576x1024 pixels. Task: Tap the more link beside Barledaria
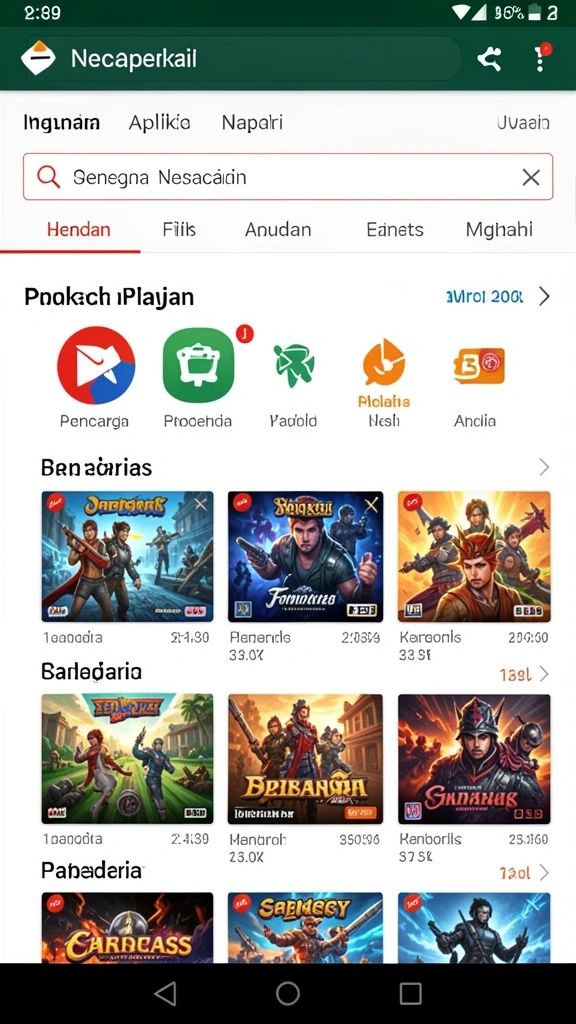524,674
